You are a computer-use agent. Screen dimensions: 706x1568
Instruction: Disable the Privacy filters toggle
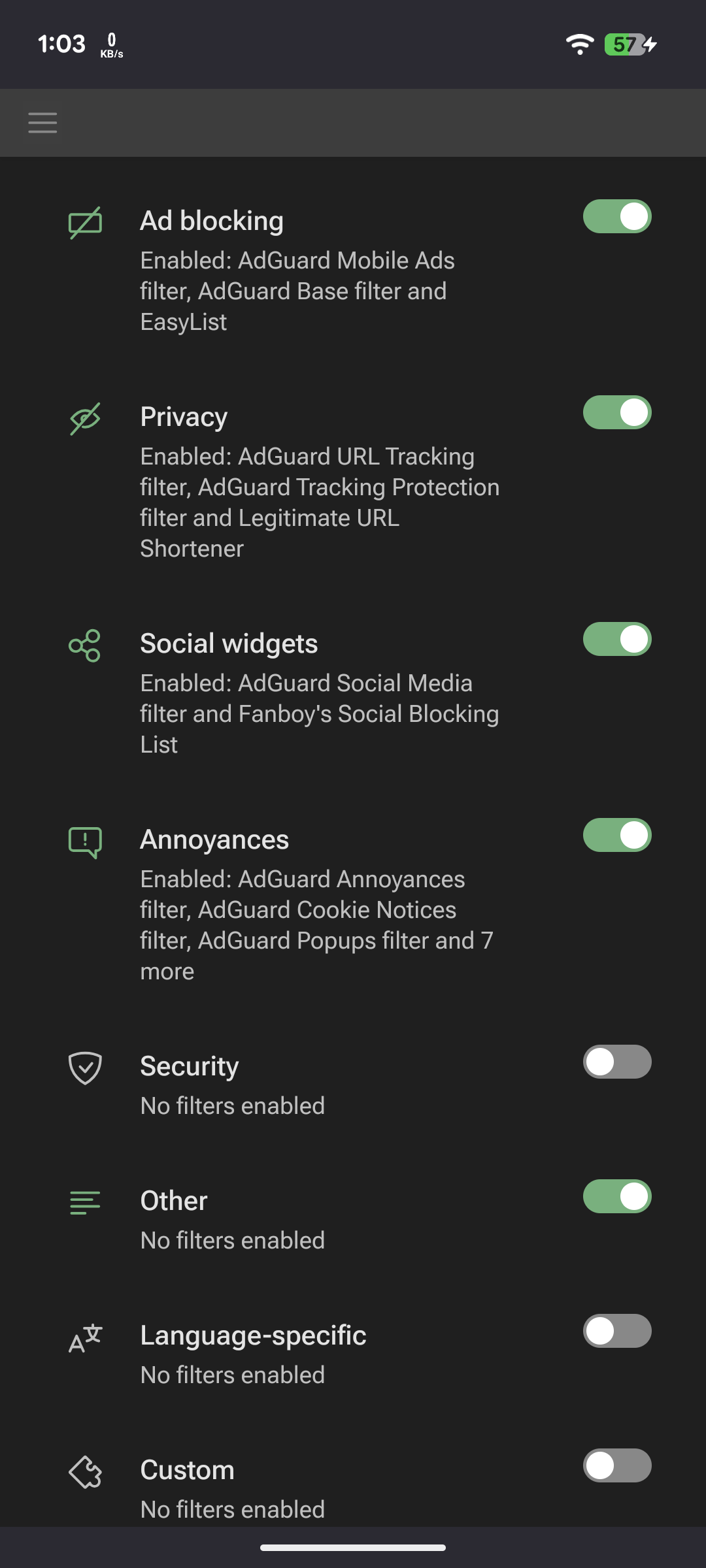click(x=616, y=412)
